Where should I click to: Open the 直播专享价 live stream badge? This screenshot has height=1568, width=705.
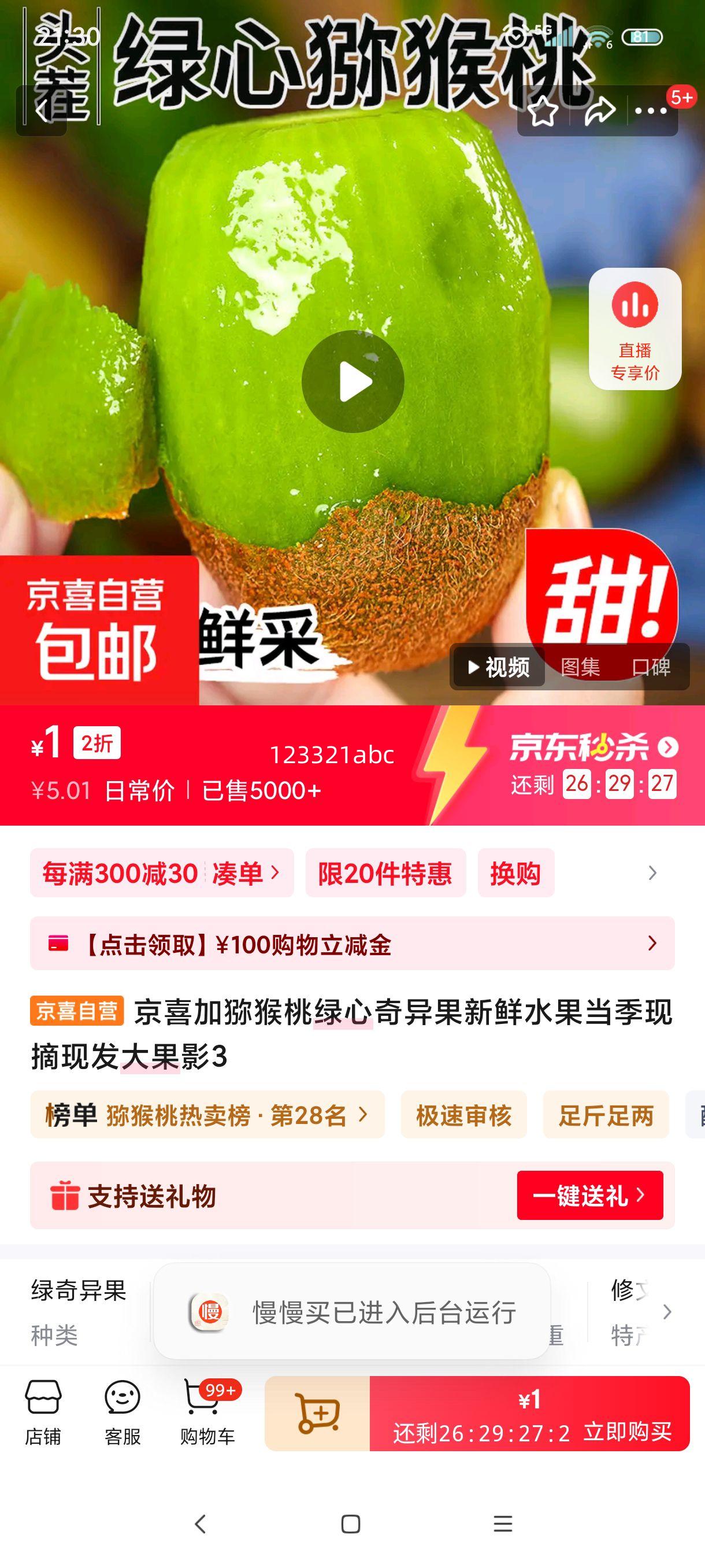pos(634,329)
